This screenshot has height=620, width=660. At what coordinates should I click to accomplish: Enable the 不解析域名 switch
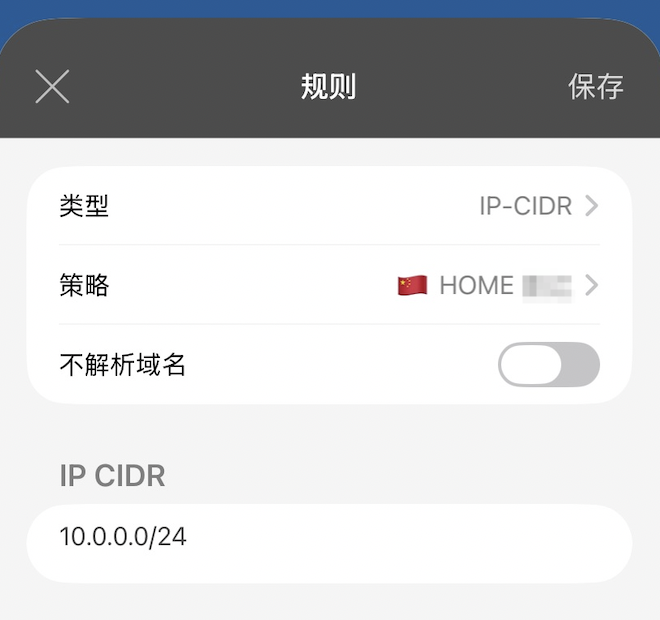548,365
